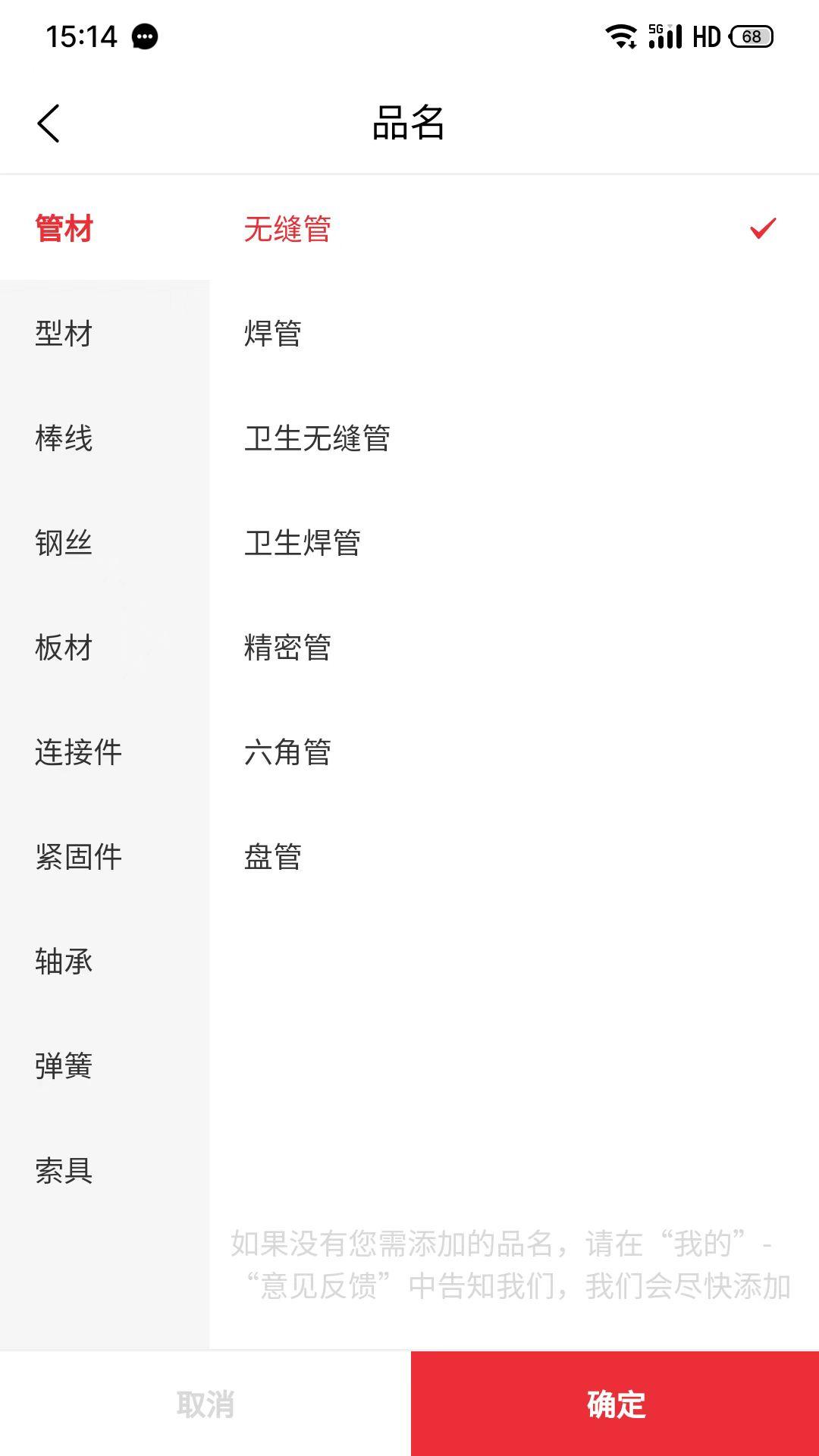Confirm selection with 确定
Image resolution: width=819 pixels, height=1456 pixels.
click(615, 1404)
